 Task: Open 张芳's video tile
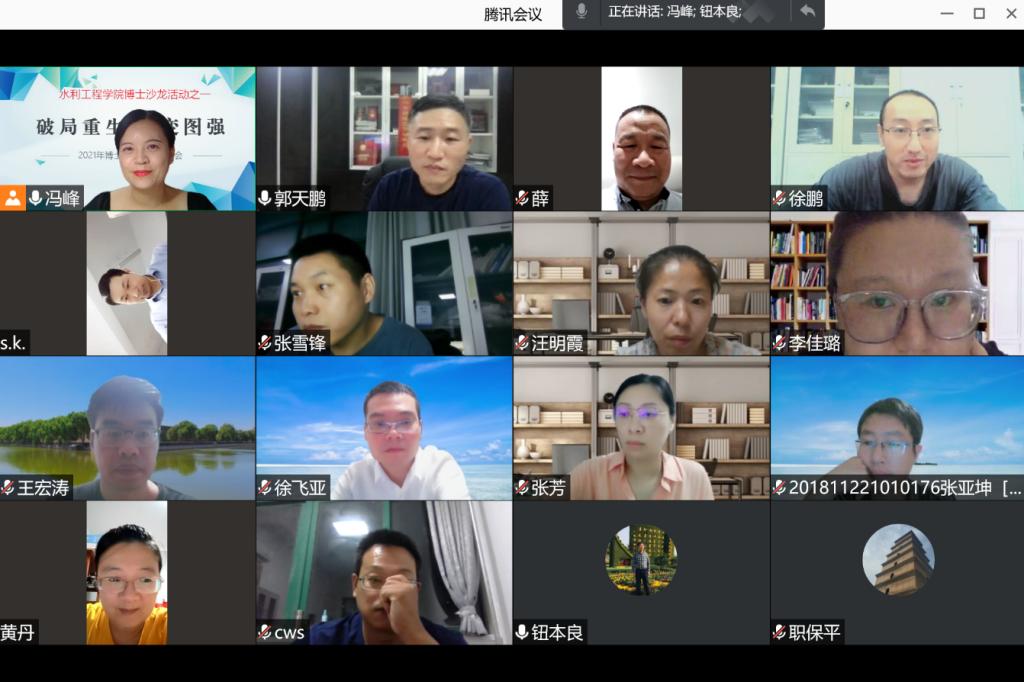641,428
